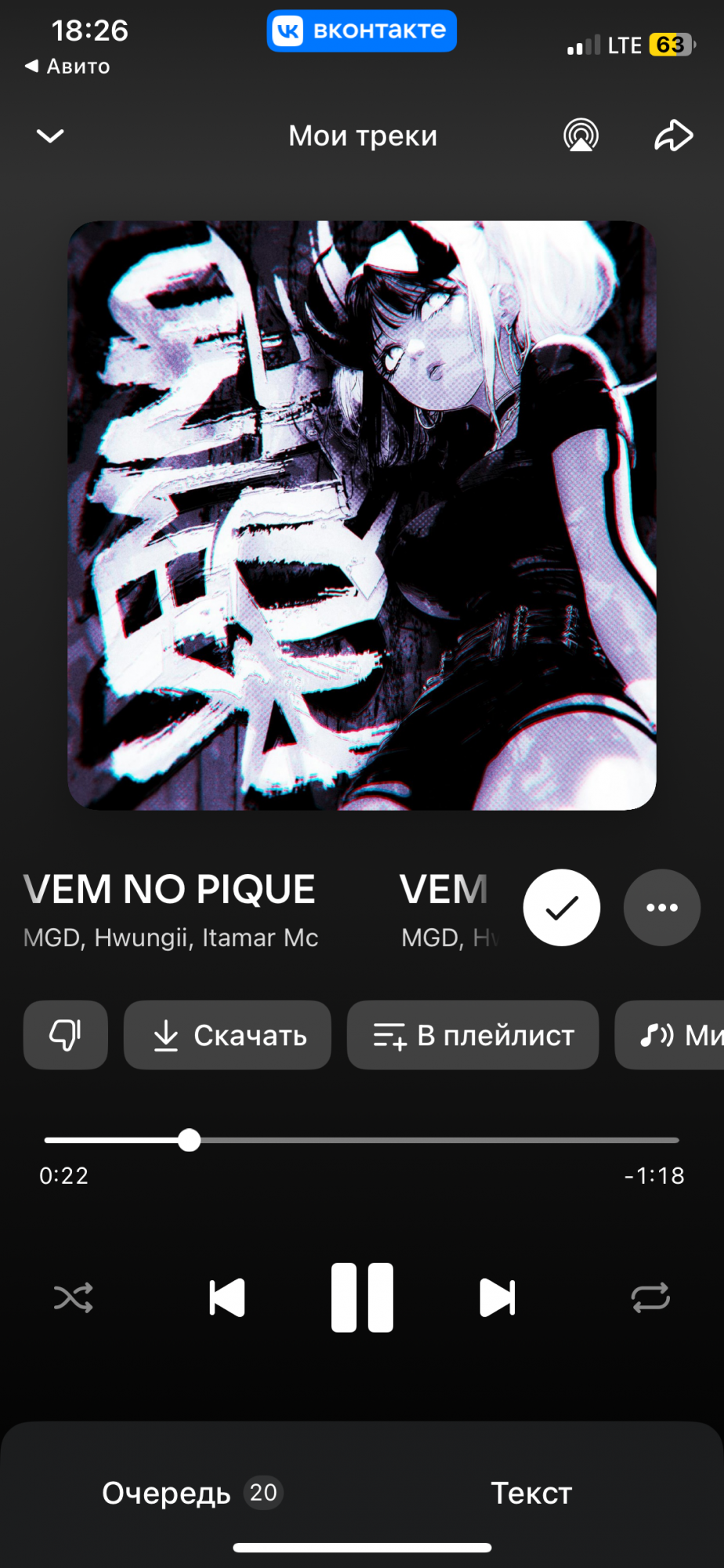Add track using В плейлист button

[472, 1035]
